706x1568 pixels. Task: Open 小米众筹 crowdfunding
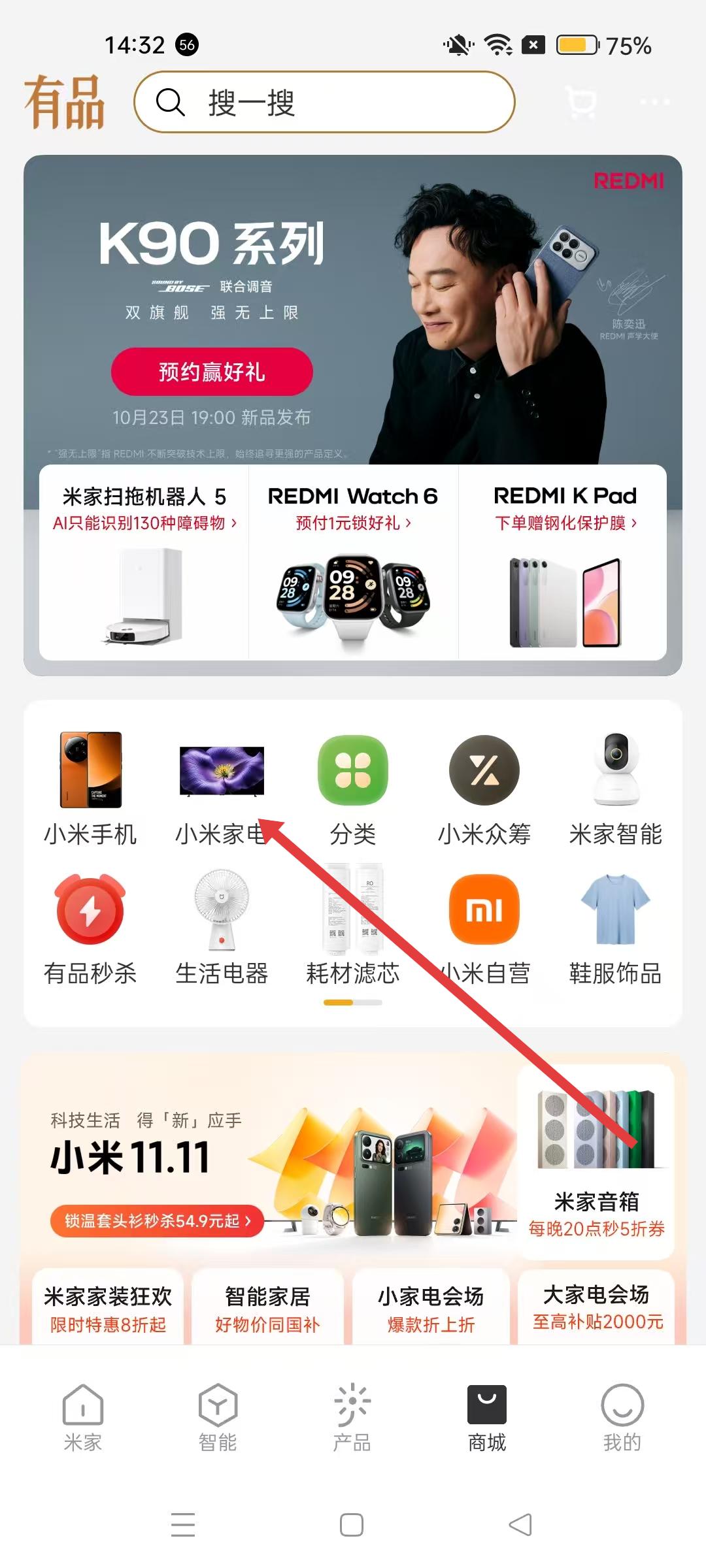coord(484,787)
